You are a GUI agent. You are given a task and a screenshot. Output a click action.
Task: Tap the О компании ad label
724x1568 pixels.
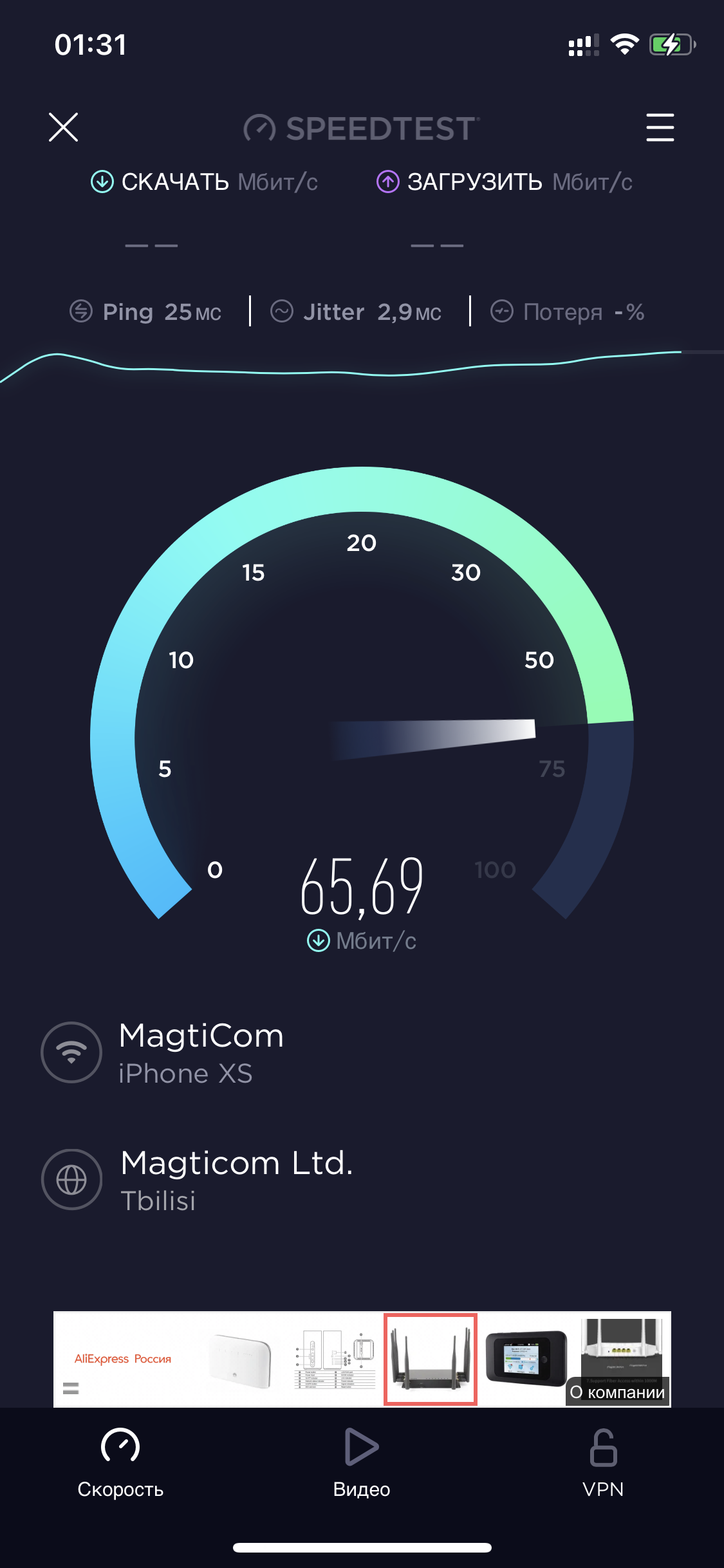617,1392
